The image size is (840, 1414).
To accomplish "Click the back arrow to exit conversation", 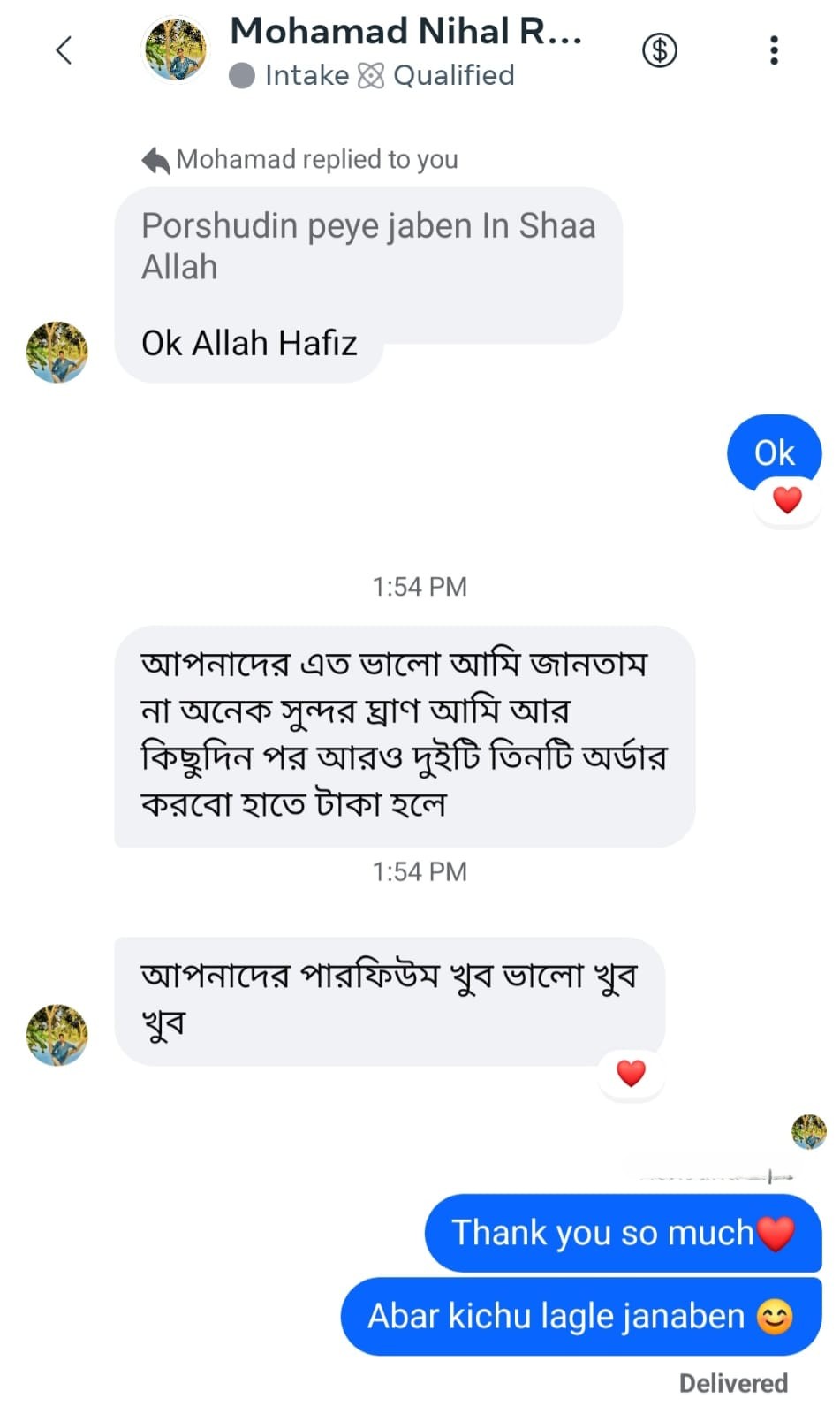I will (64, 50).
